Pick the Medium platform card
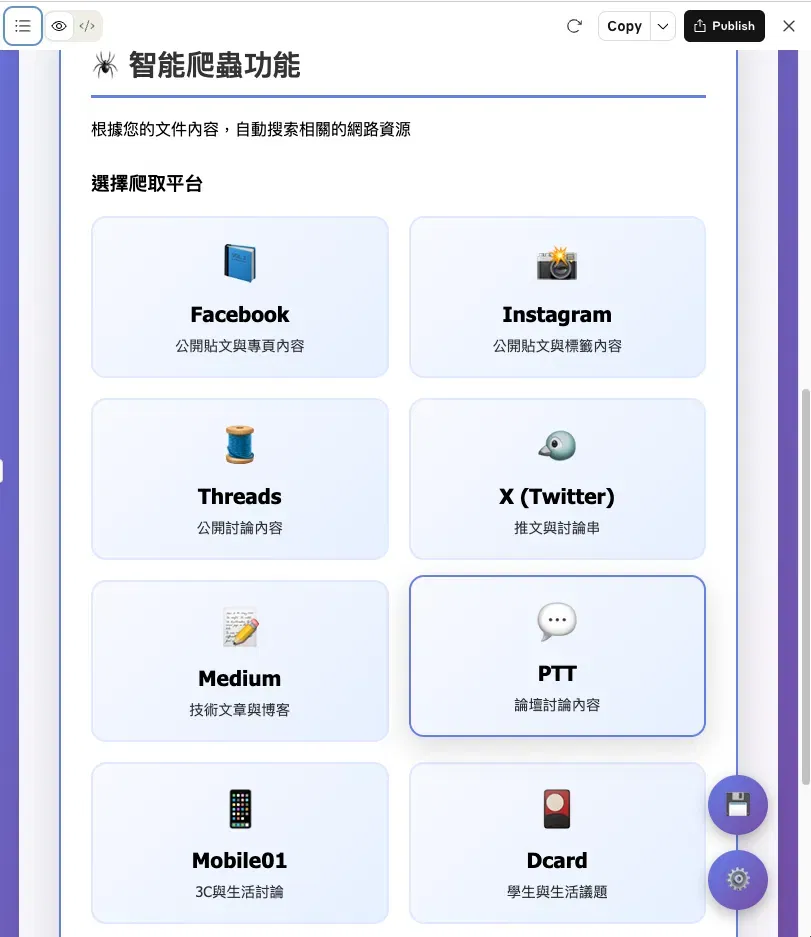The image size is (811, 937). [240, 661]
